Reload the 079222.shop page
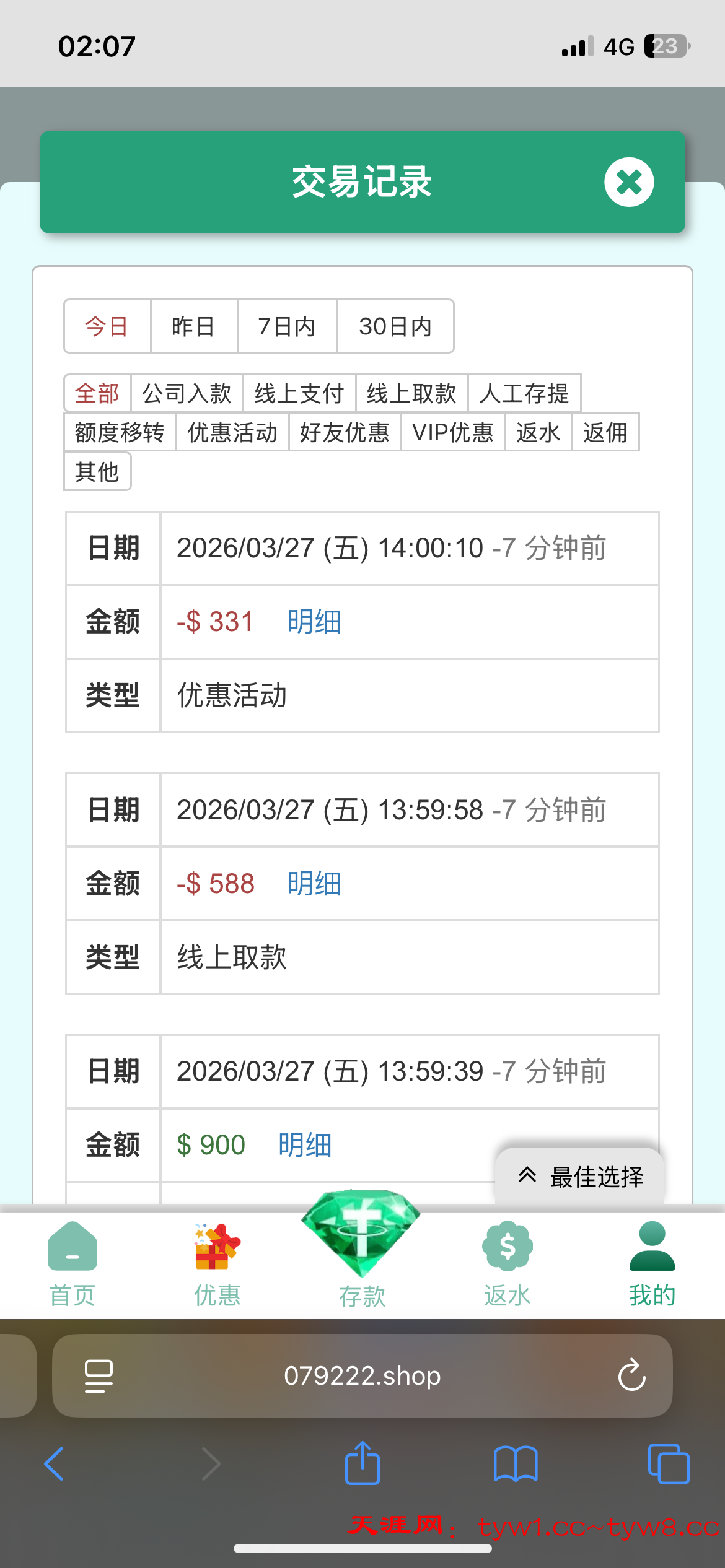 click(631, 1375)
